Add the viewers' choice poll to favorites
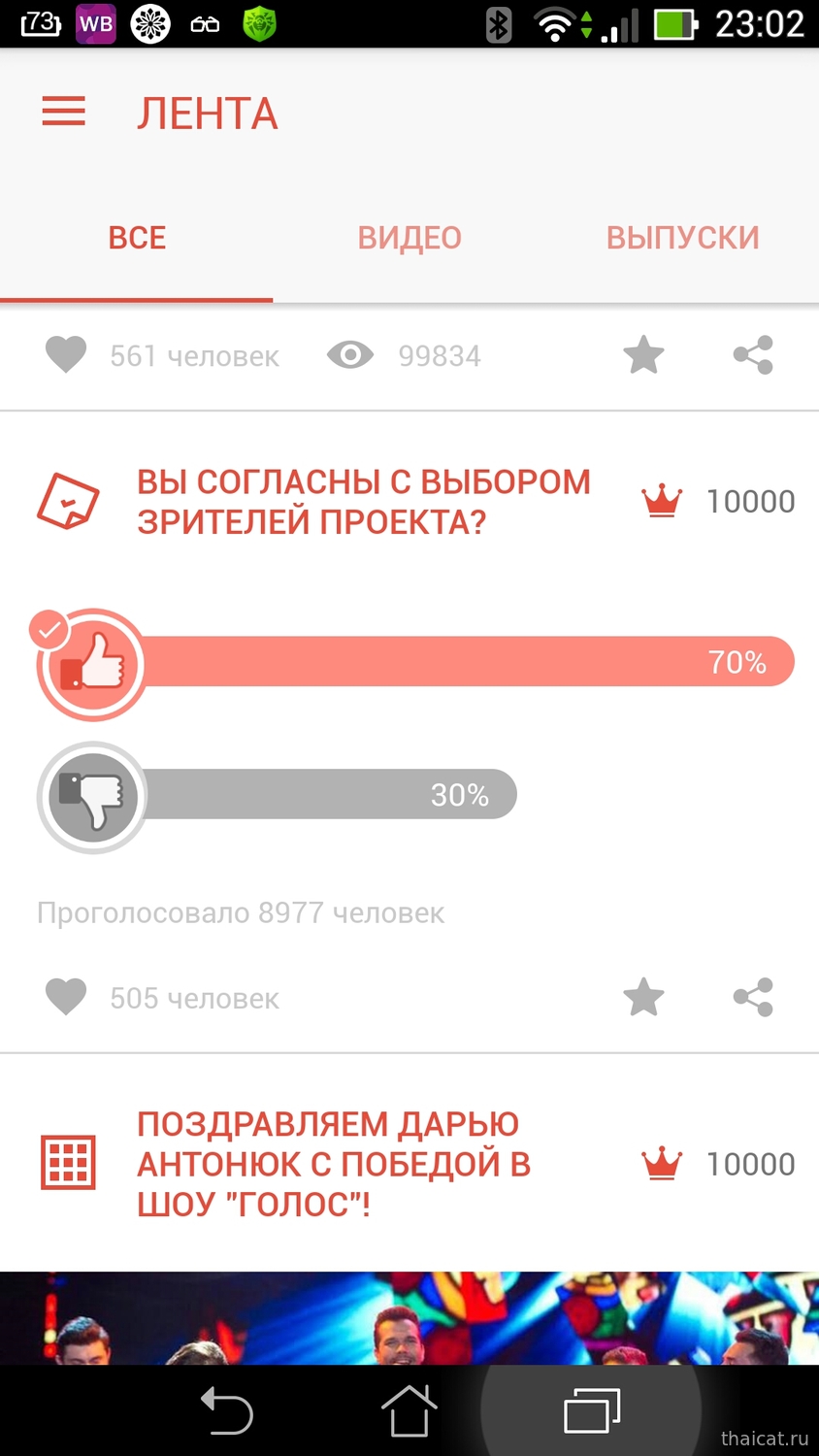 click(643, 997)
